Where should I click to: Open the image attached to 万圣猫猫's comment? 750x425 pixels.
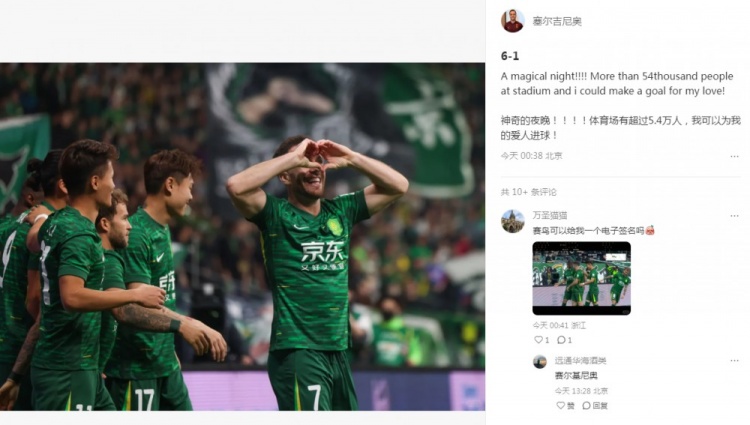pyautogui.click(x=581, y=278)
